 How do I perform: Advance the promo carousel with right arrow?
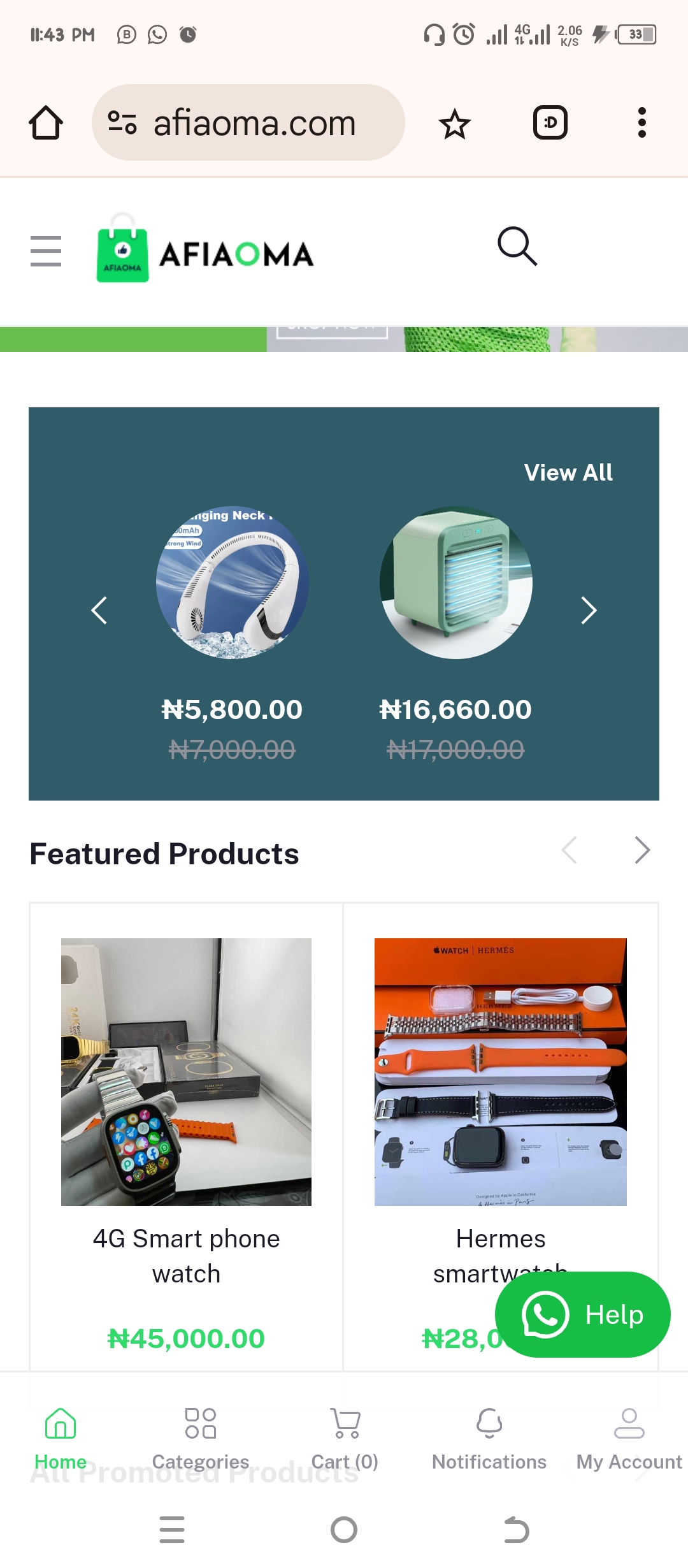coord(587,610)
